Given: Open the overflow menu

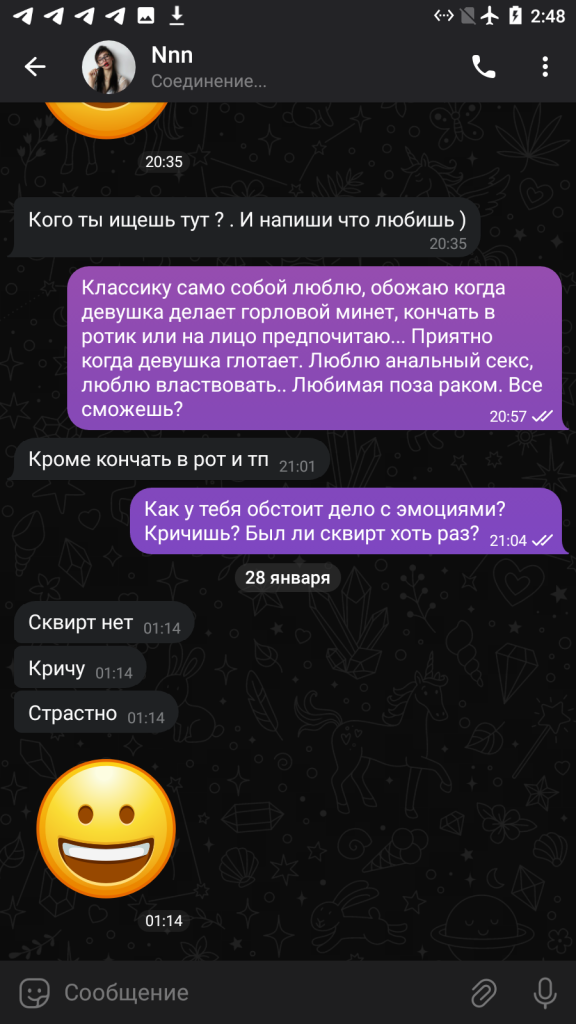Looking at the screenshot, I should [x=545, y=67].
